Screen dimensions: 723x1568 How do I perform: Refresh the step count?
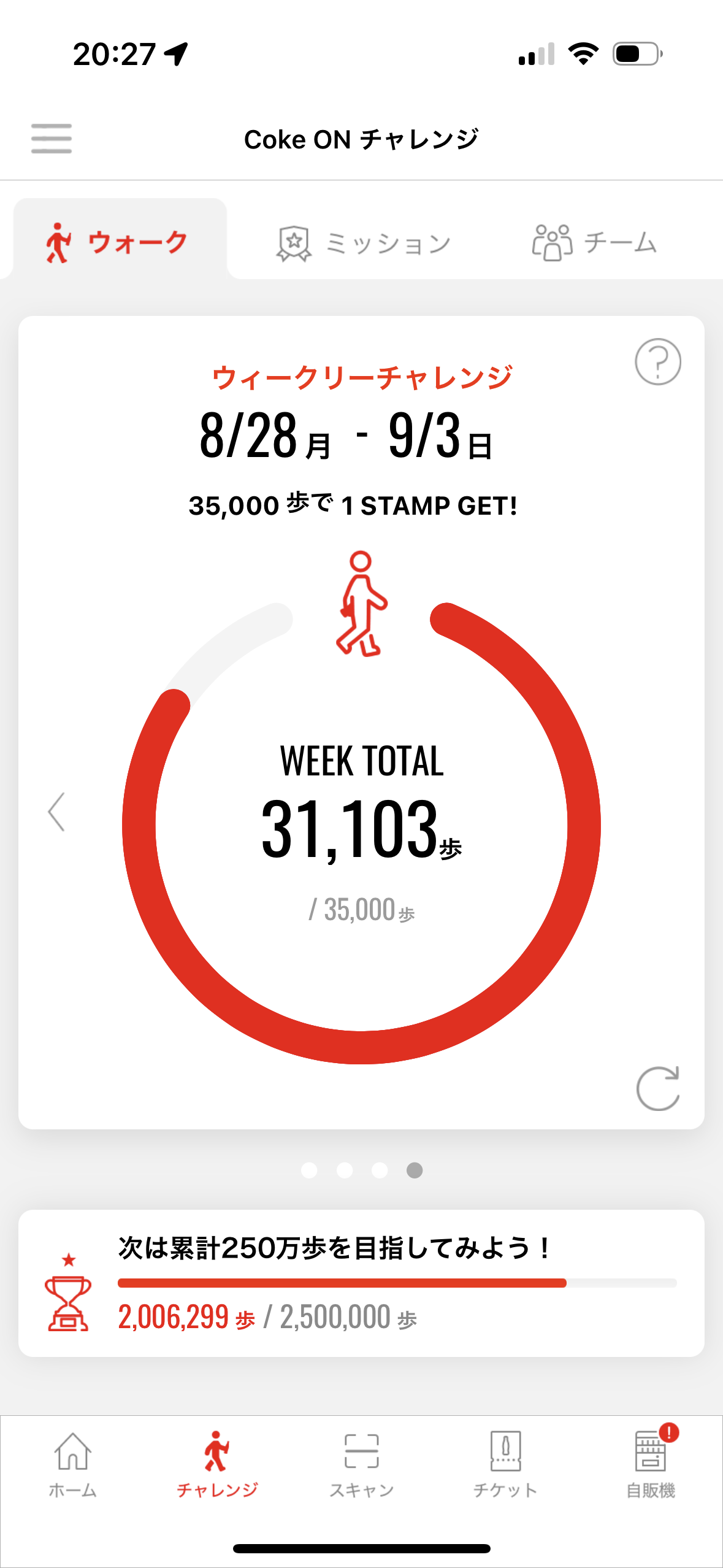pyautogui.click(x=657, y=1089)
